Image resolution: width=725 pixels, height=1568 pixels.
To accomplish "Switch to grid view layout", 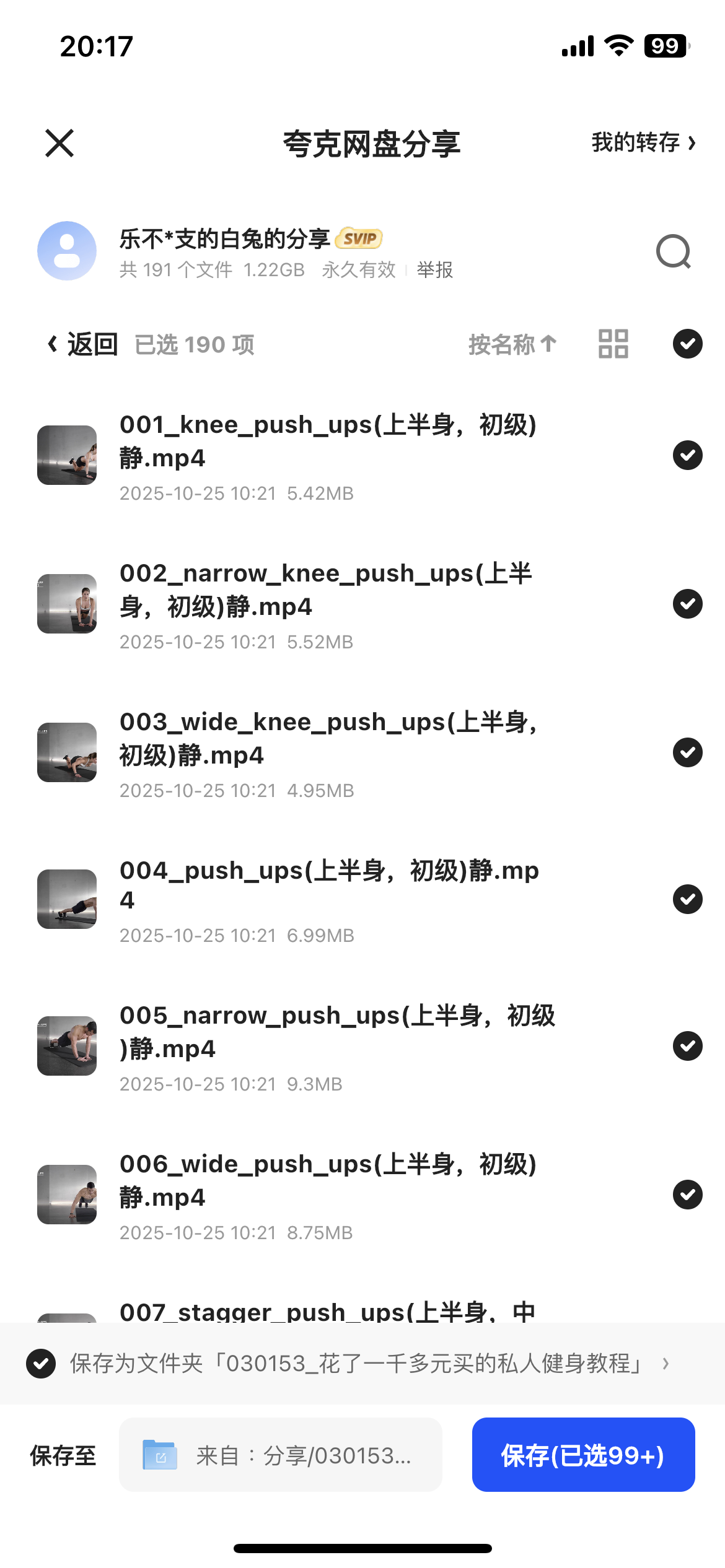I will 614,344.
